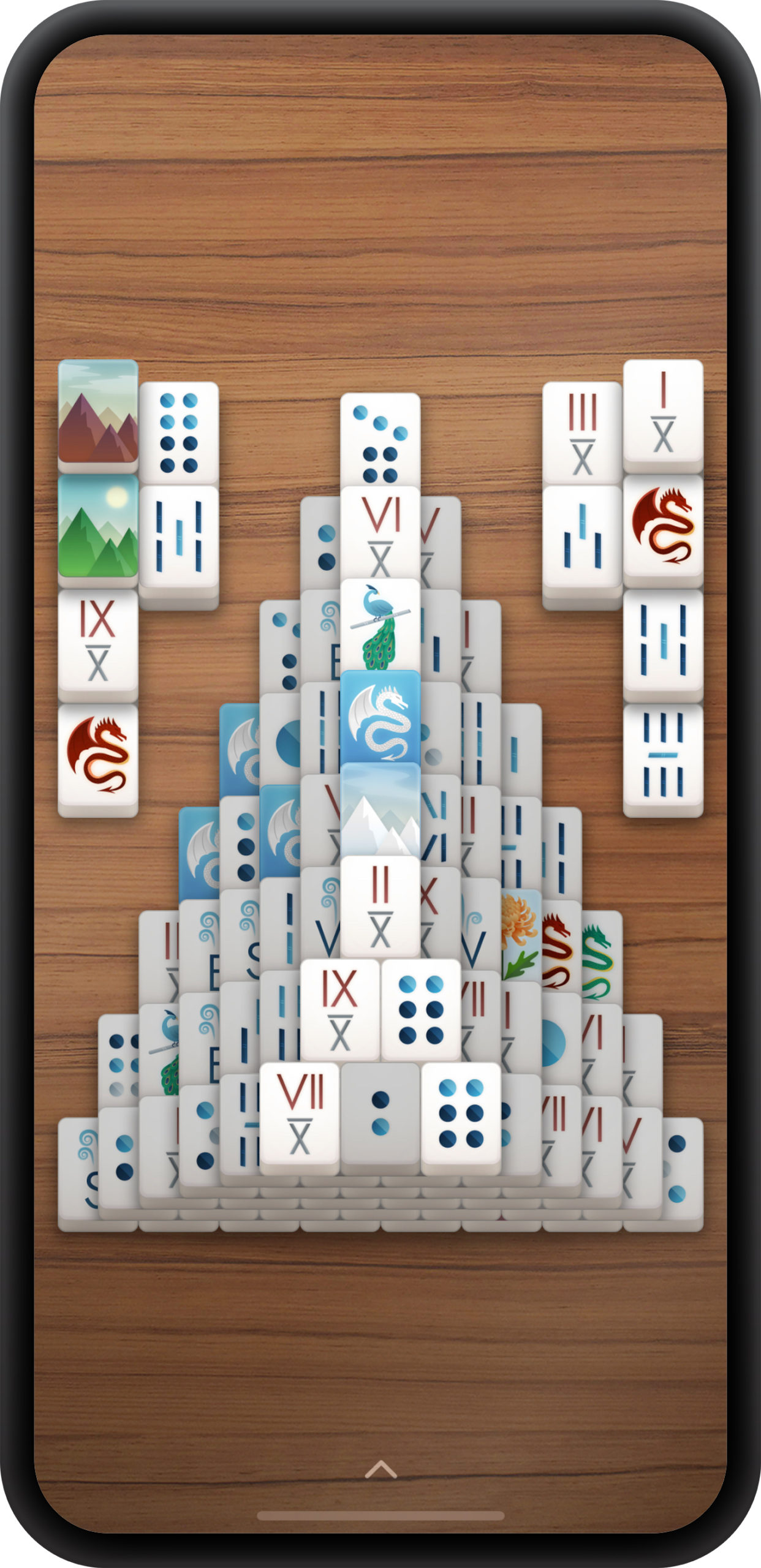Choose the peacock tile
Image resolution: width=761 pixels, height=1568 pixels.
point(380,625)
